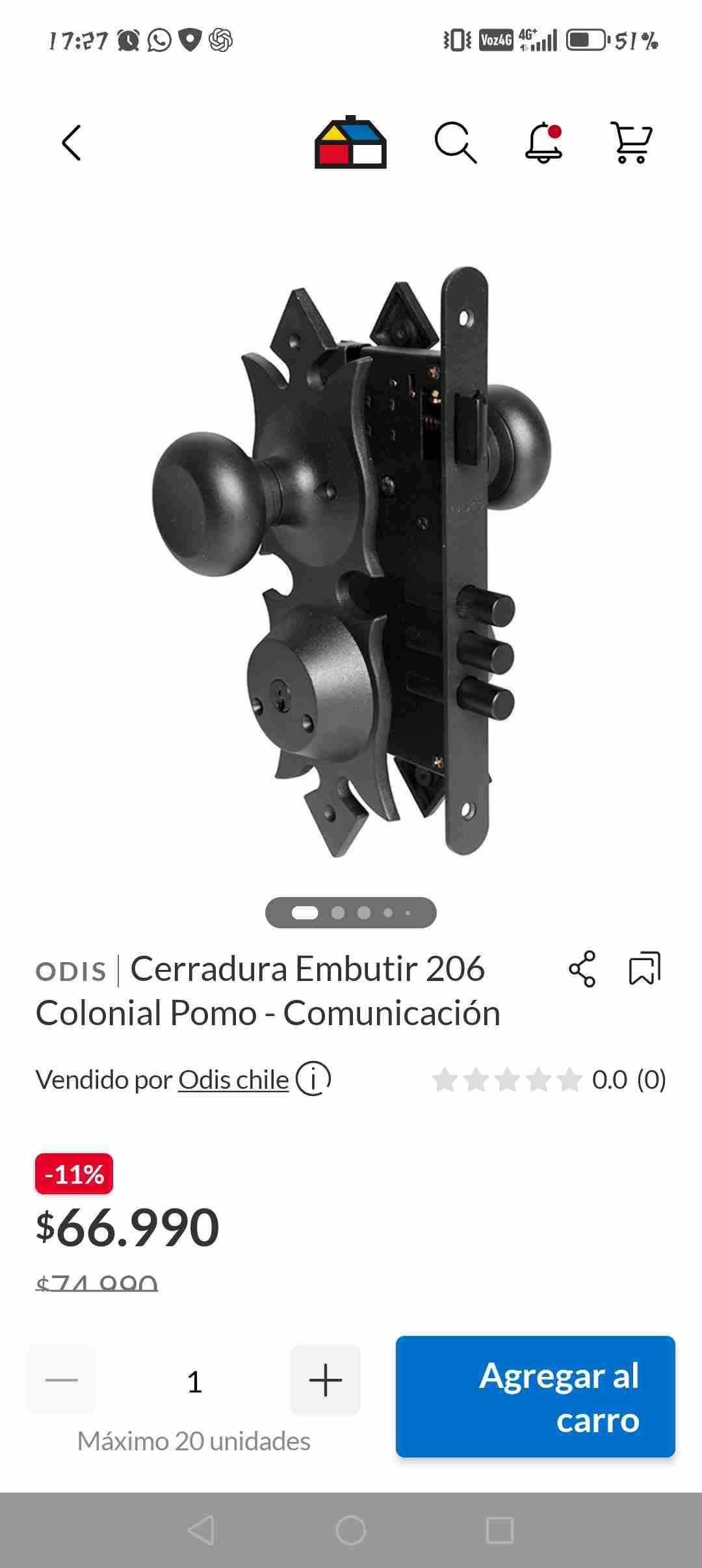Open the star rating reviews
The height and width of the screenshot is (1568, 702).
pyautogui.click(x=549, y=1080)
